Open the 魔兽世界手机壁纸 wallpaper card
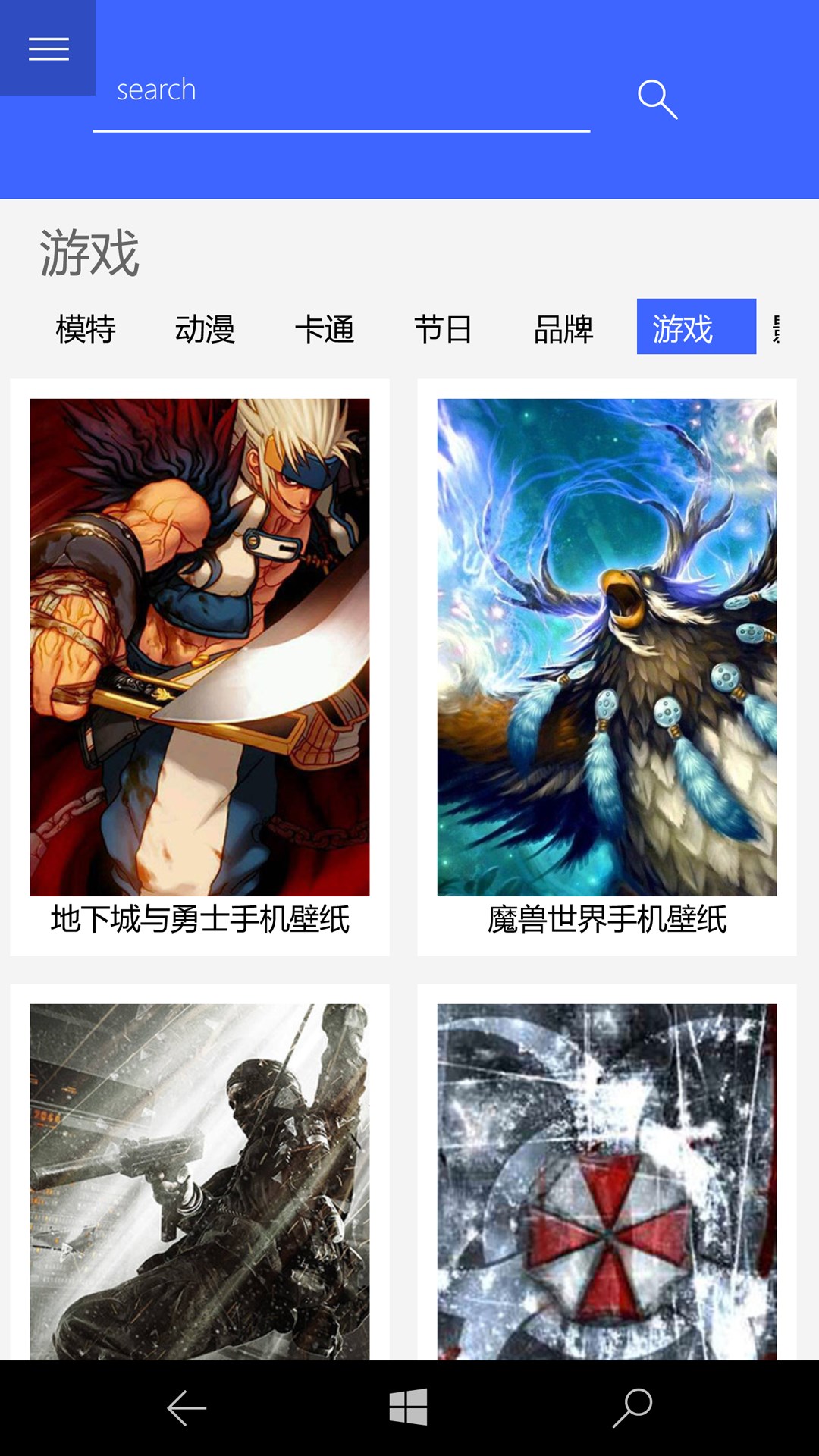This screenshot has height=1456, width=819. pyautogui.click(x=607, y=666)
